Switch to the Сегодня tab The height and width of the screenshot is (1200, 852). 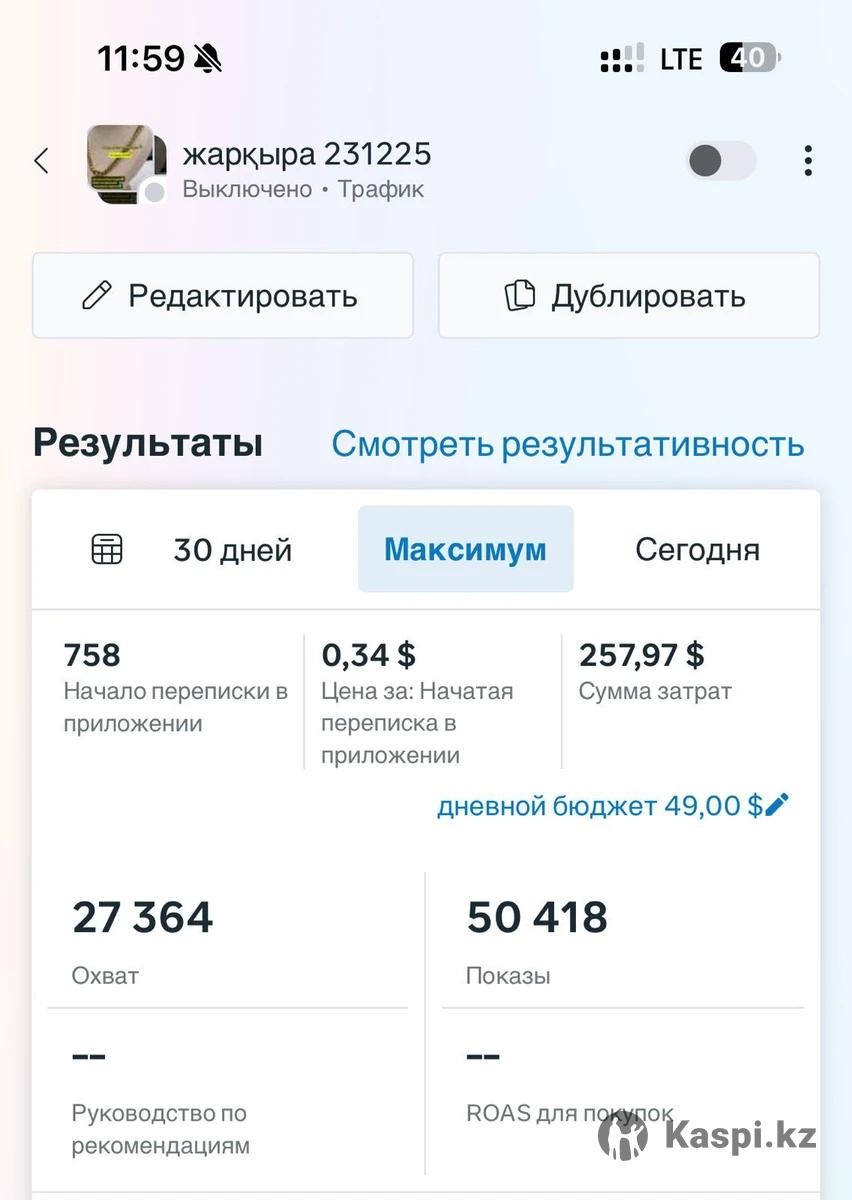pos(698,550)
